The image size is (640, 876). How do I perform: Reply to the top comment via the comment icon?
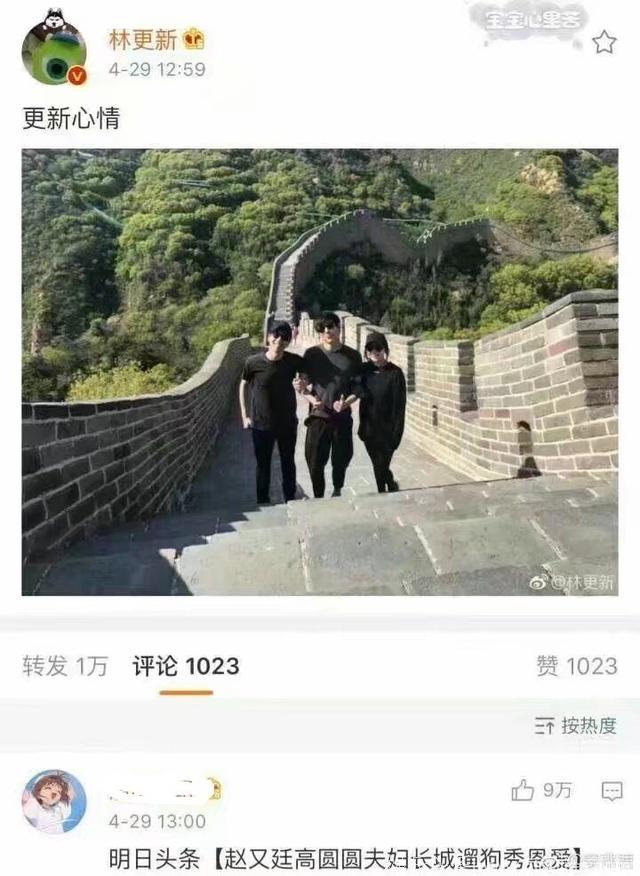coord(612,791)
